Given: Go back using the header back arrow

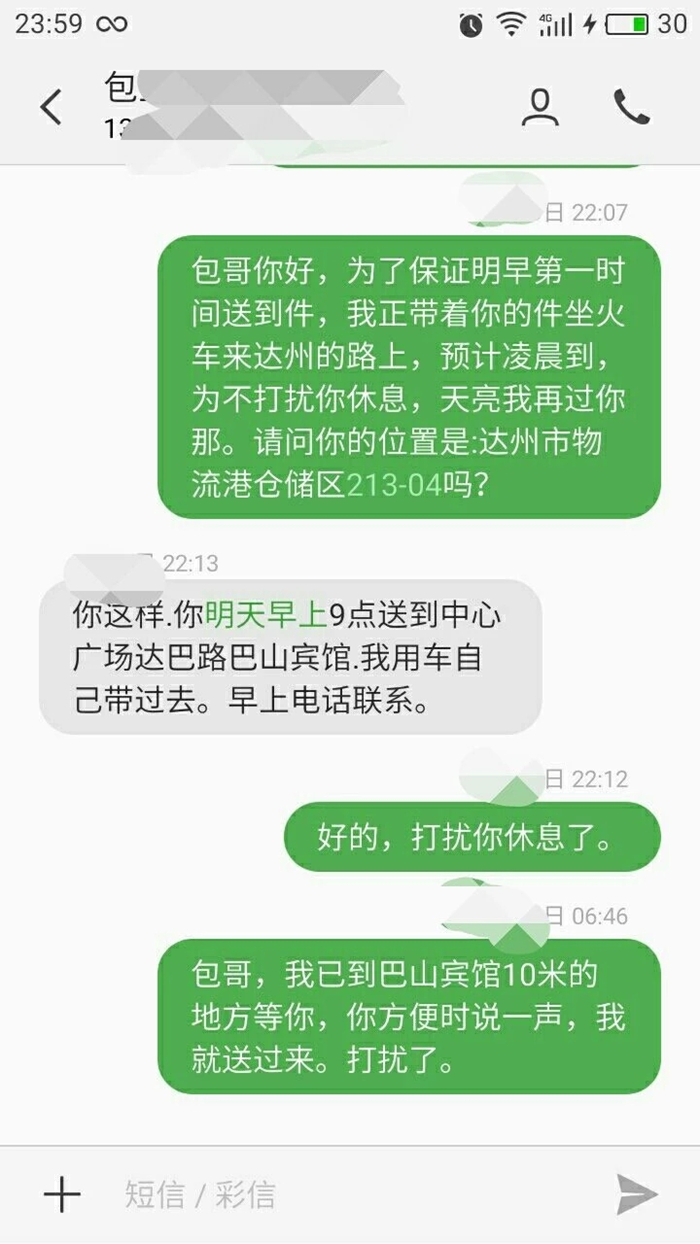Looking at the screenshot, I should click(x=50, y=107).
